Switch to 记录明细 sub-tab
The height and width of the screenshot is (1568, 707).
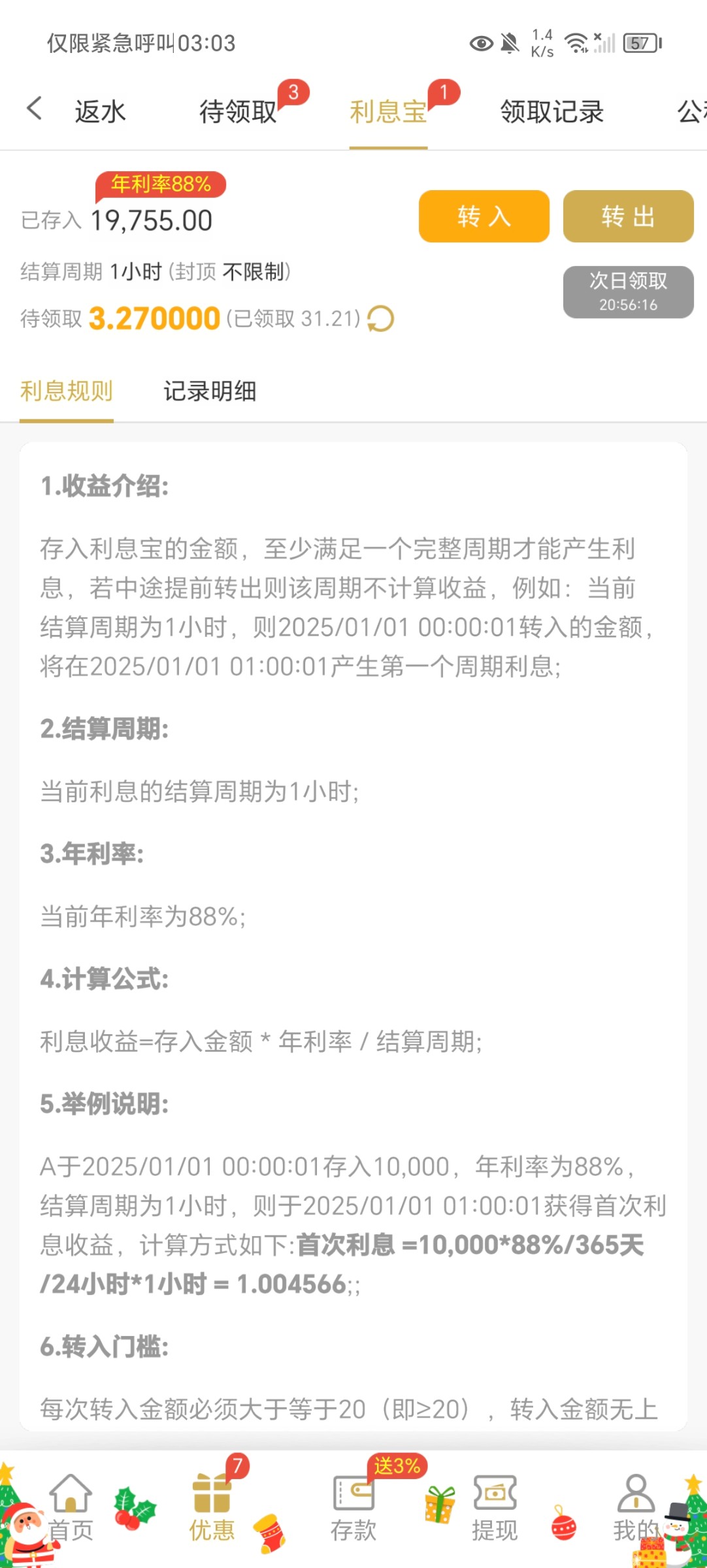click(x=210, y=391)
